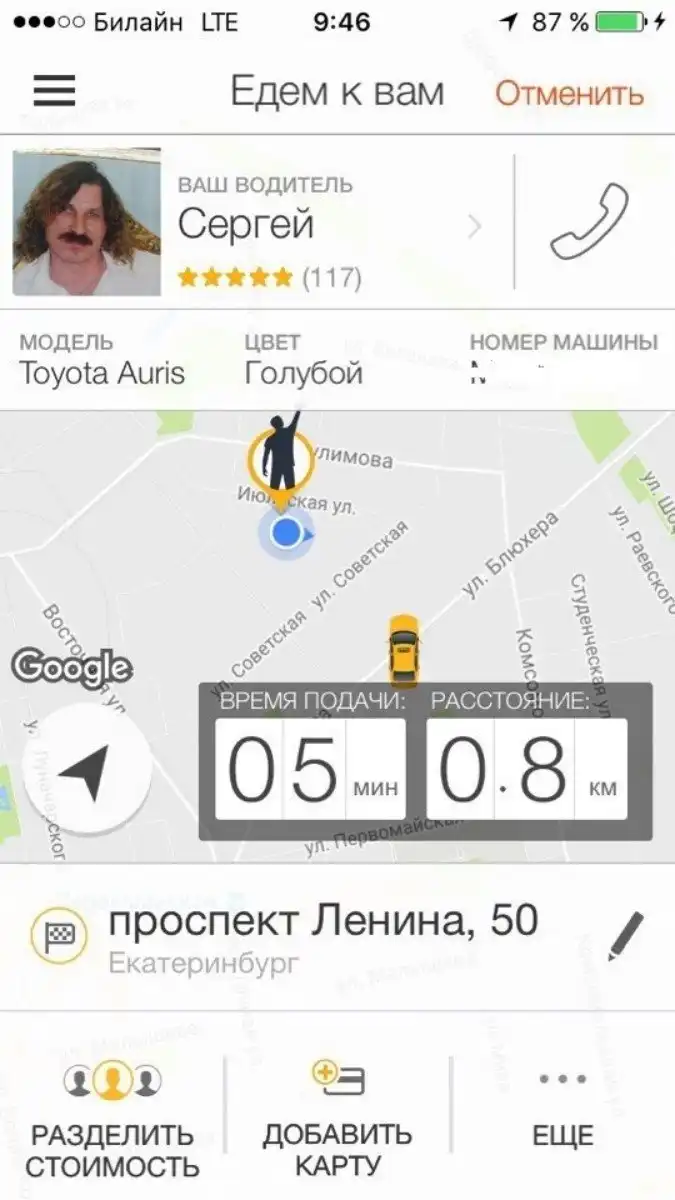Tap the taxi car marker on map
The image size is (675, 1200).
point(403,650)
